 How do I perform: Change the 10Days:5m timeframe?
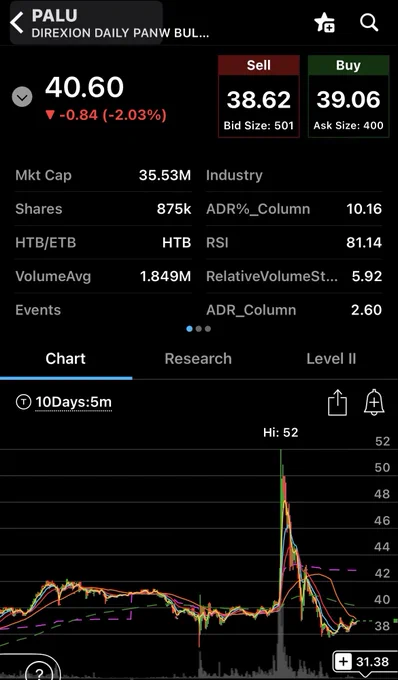point(73,402)
